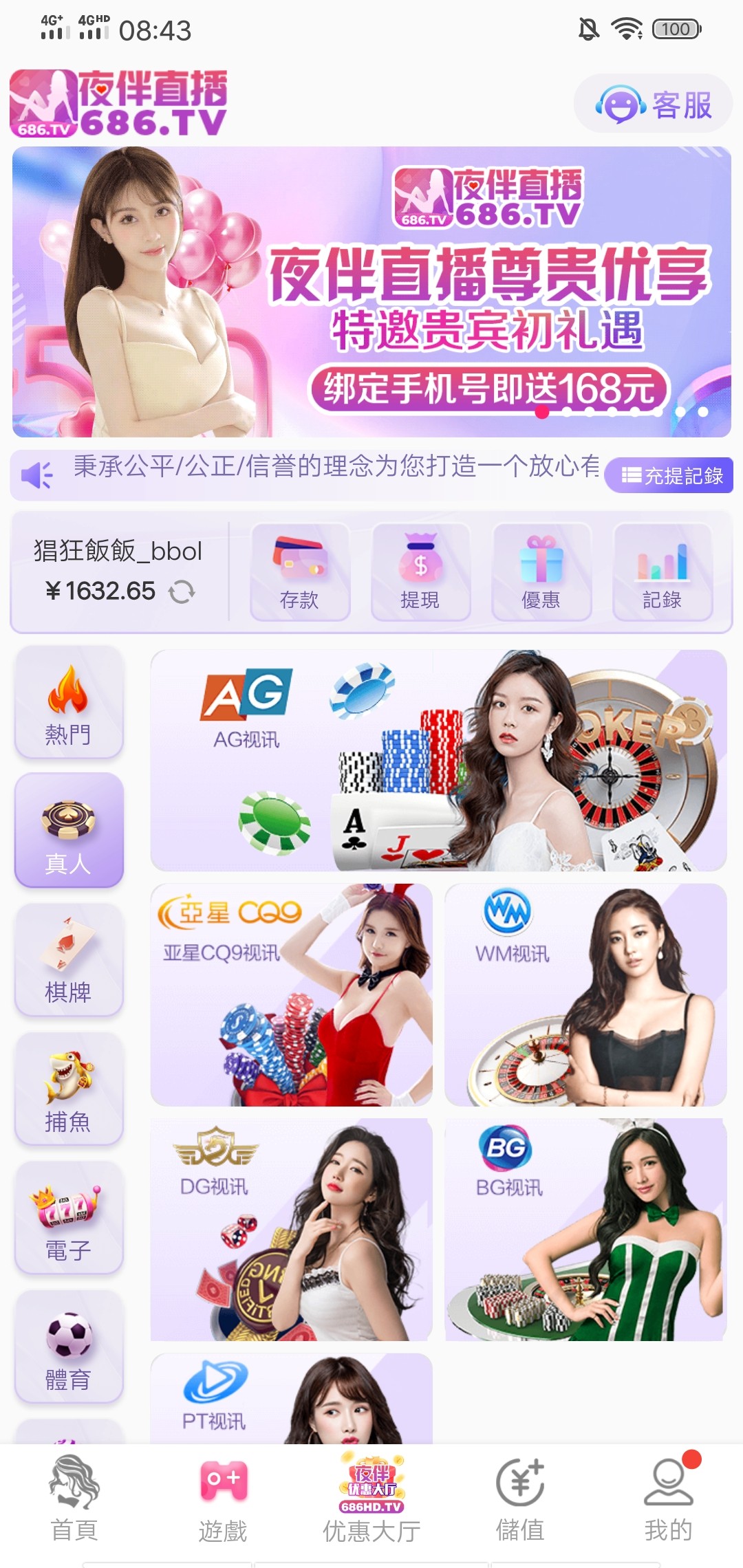Image resolution: width=743 pixels, height=1568 pixels.
Task: Open the AG视讯 game tile
Action: click(x=438, y=761)
